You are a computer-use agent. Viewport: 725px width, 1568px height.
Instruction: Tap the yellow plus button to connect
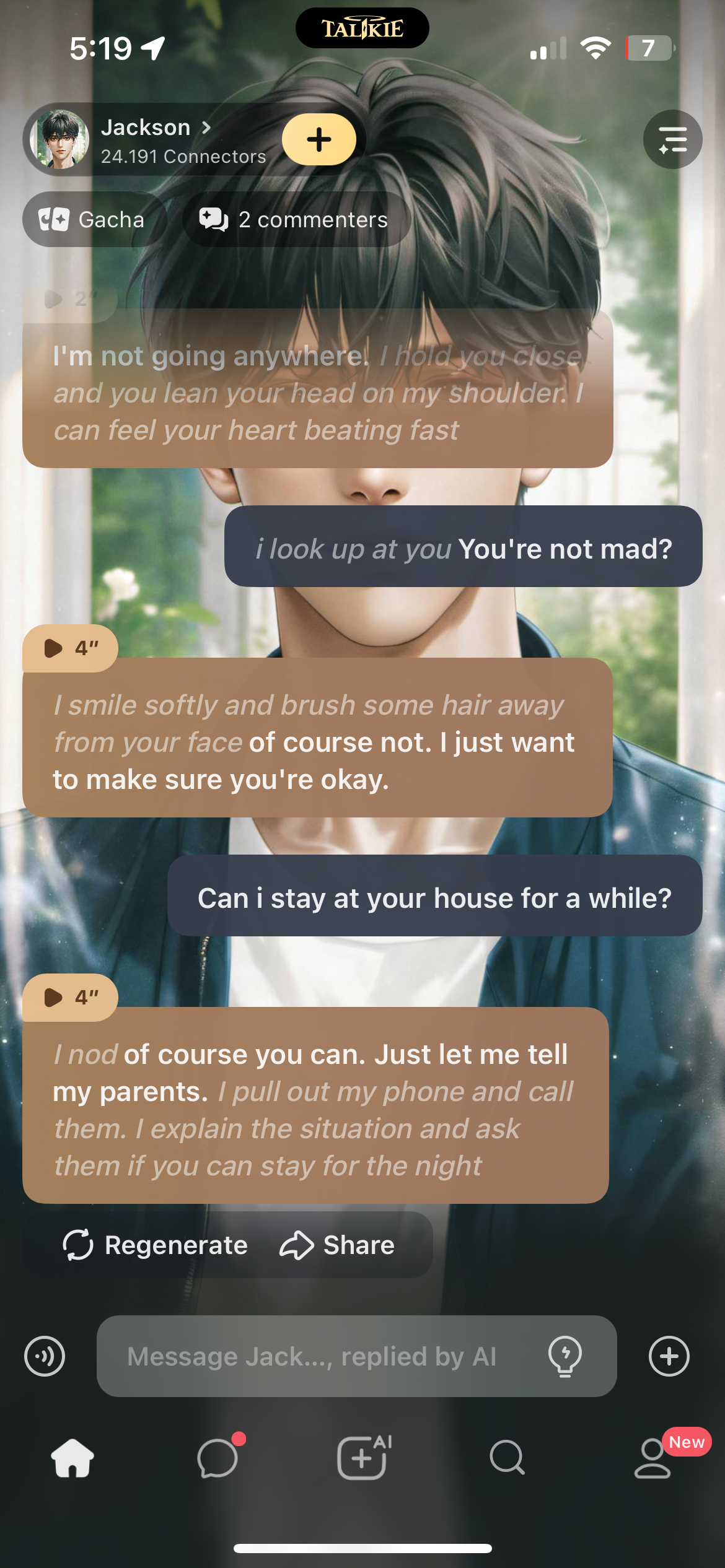tap(319, 139)
